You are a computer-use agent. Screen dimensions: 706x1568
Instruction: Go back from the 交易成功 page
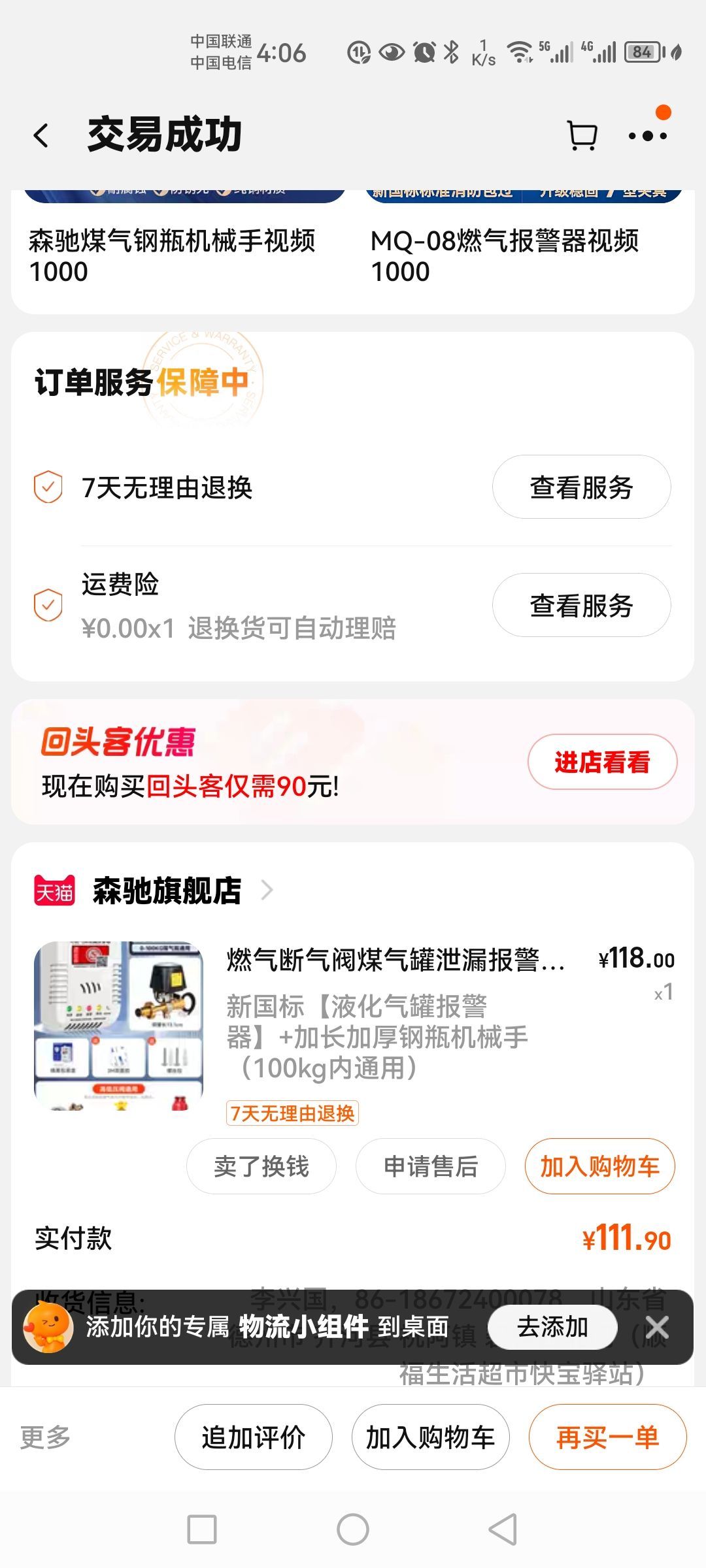click(41, 135)
